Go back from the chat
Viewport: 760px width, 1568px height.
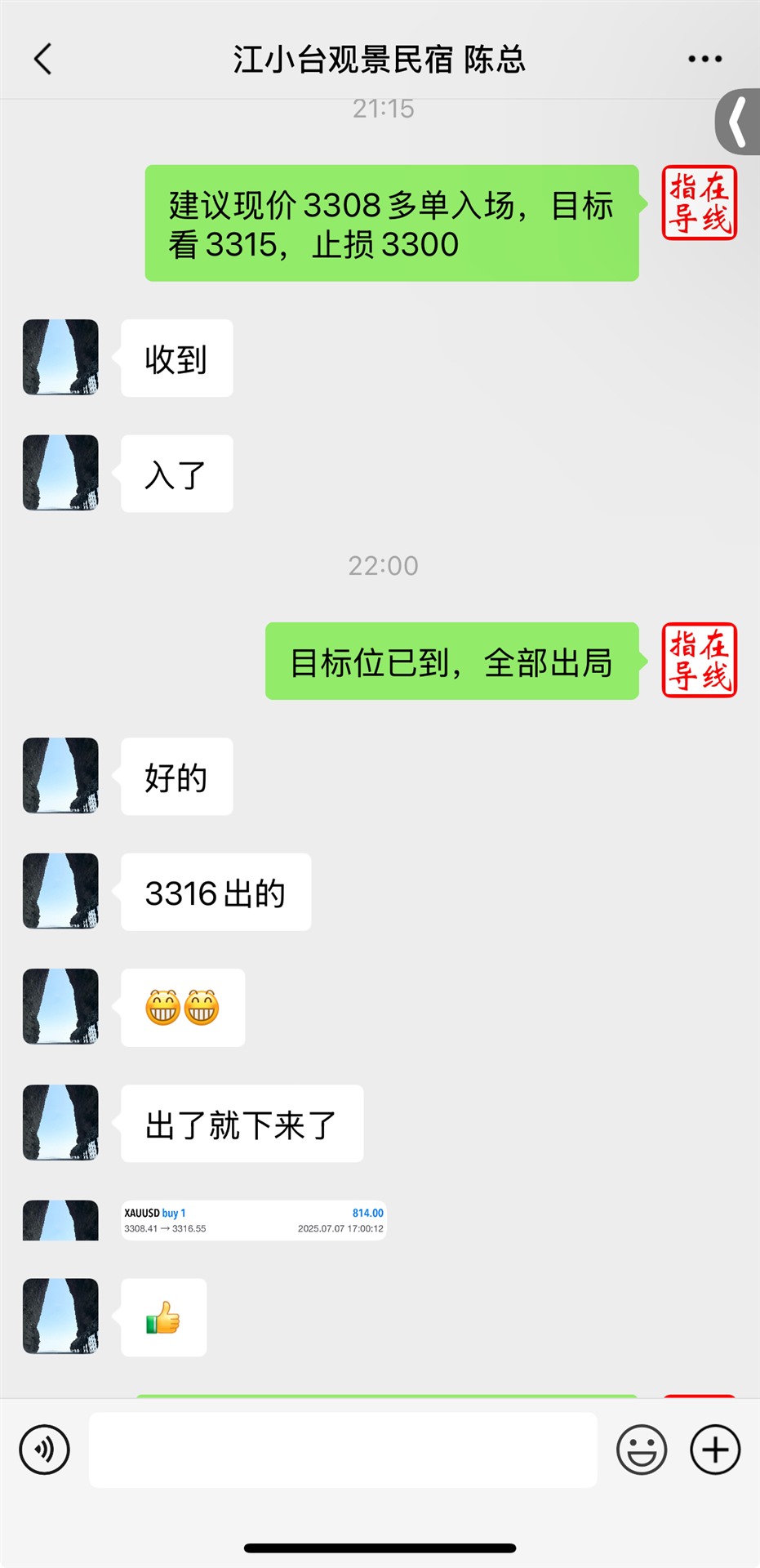click(x=43, y=59)
